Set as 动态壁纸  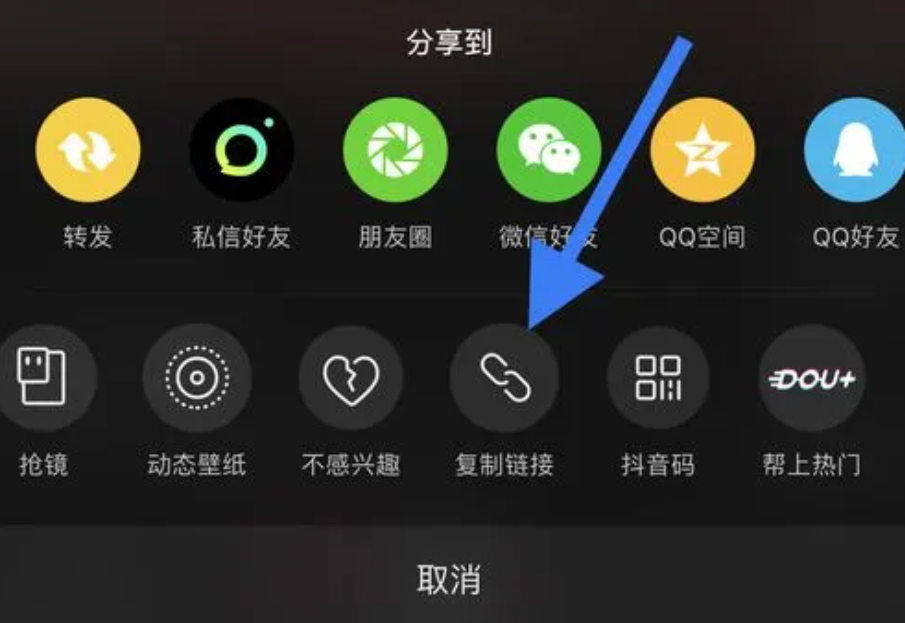196,378
